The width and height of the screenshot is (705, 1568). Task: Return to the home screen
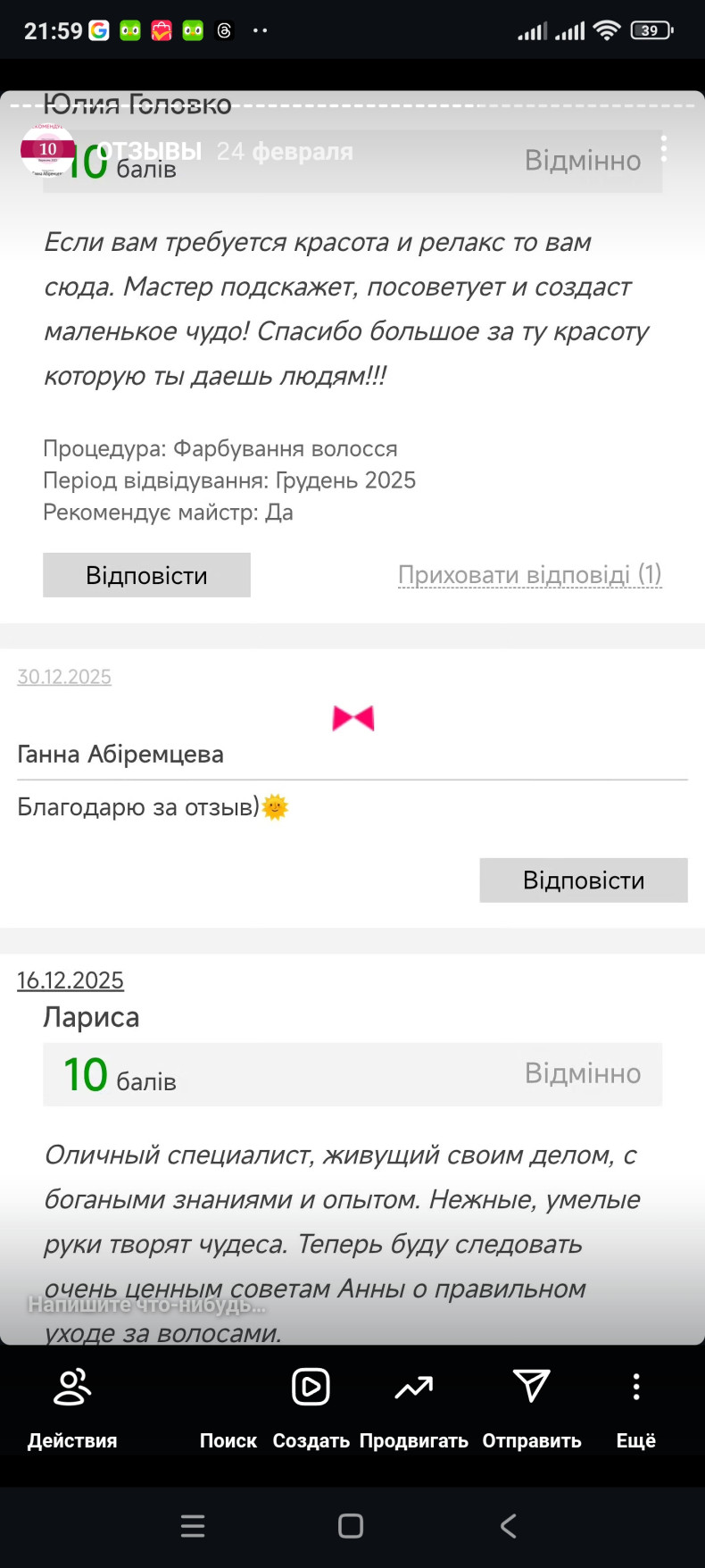pos(351,1526)
